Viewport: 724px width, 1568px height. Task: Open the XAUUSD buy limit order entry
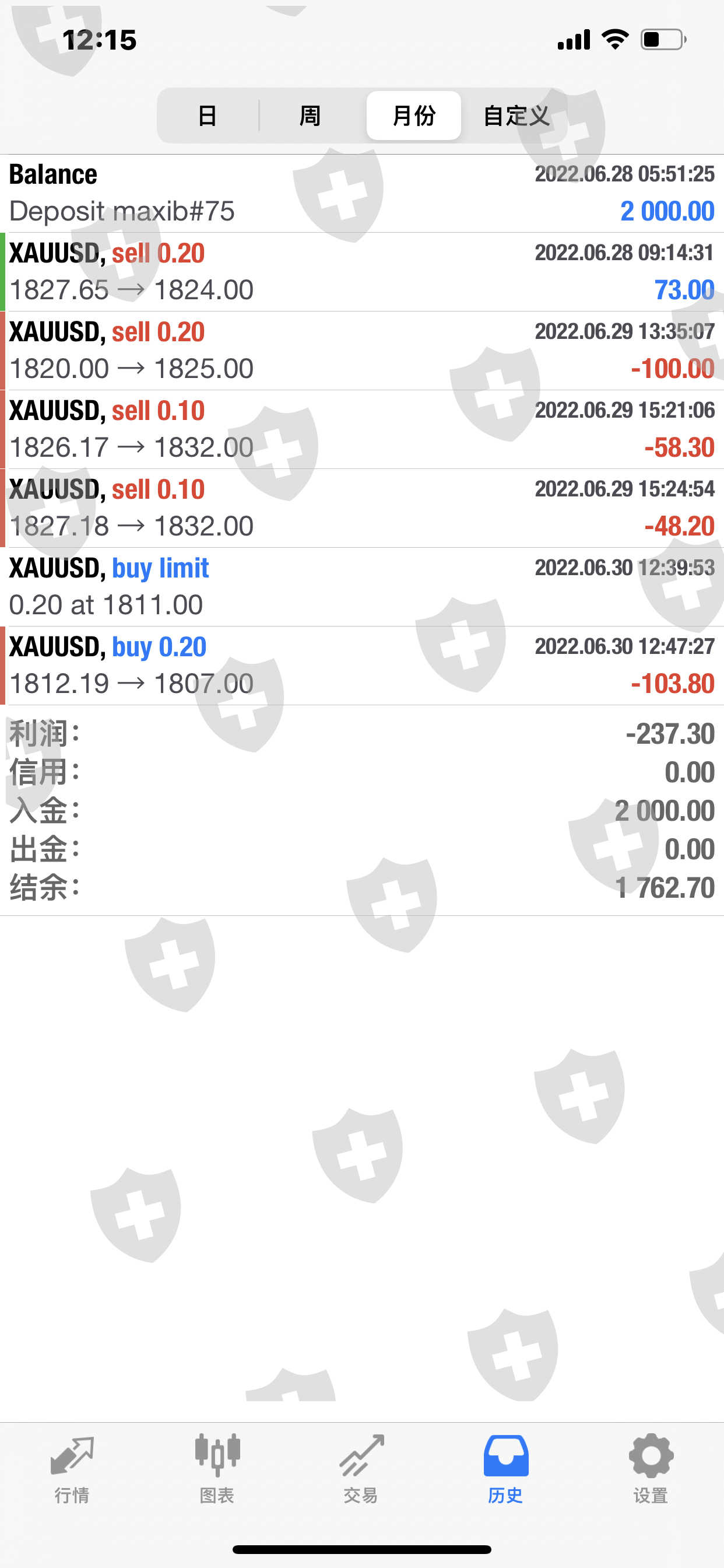[x=362, y=587]
